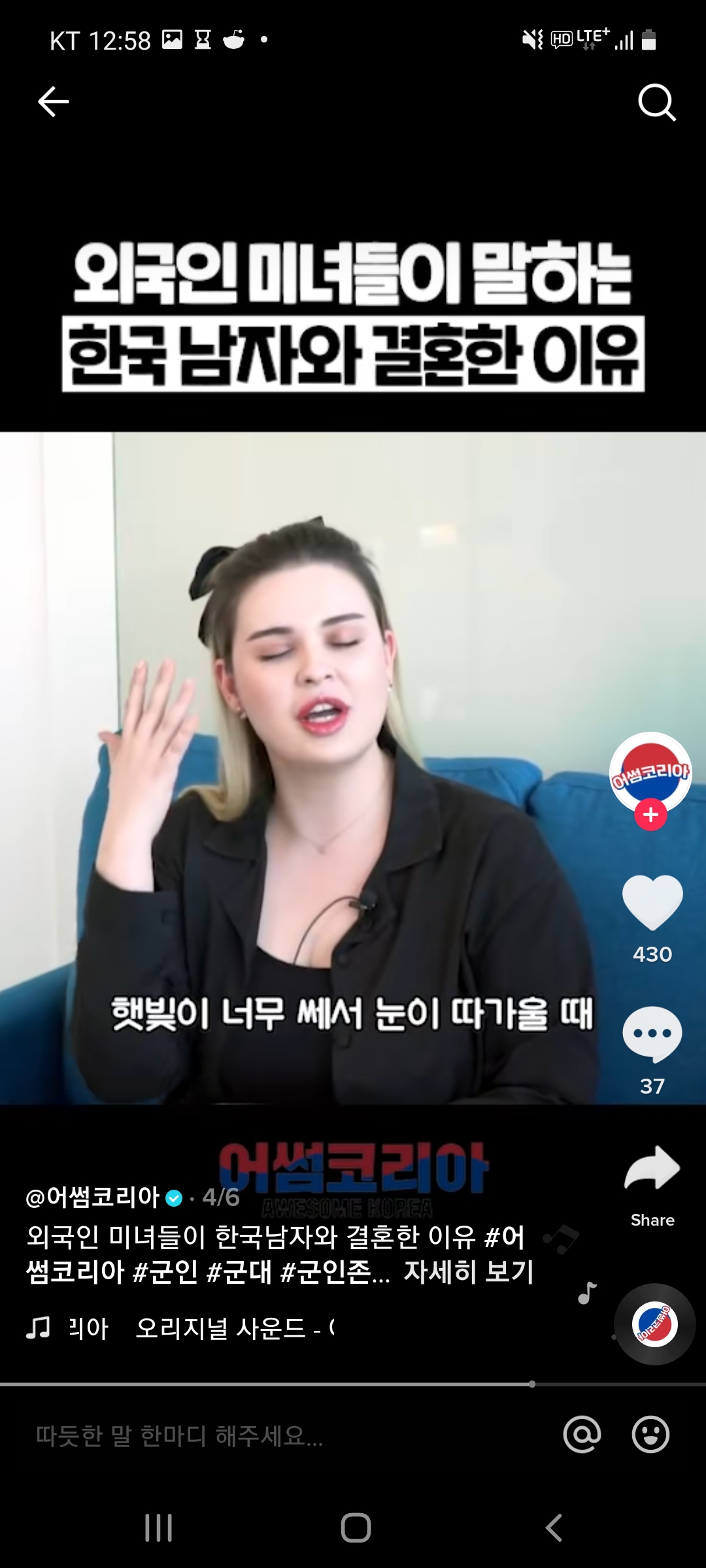Like this video with the heart

[x=652, y=903]
